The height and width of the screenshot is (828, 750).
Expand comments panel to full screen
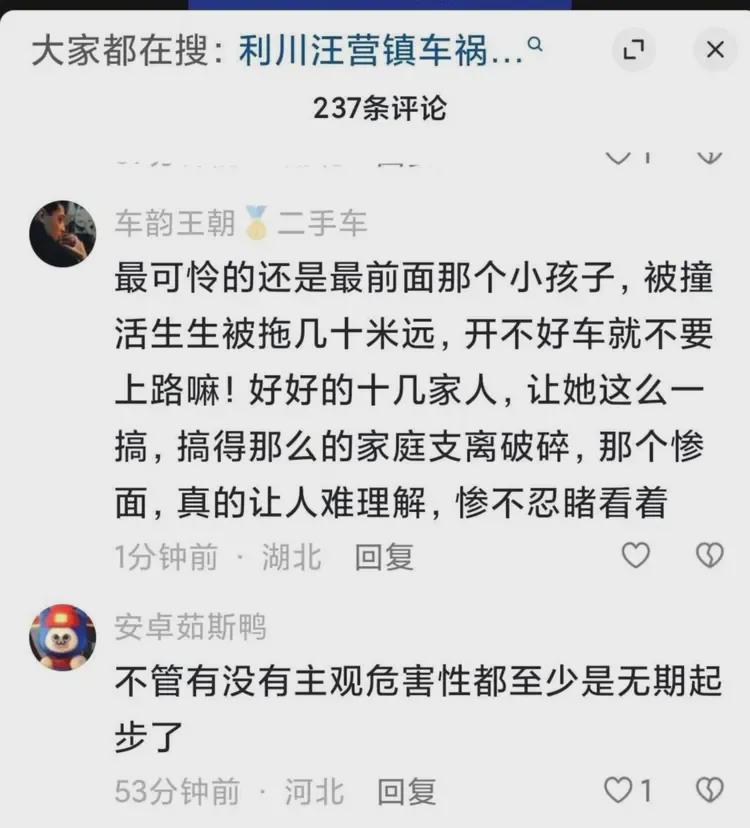click(634, 50)
